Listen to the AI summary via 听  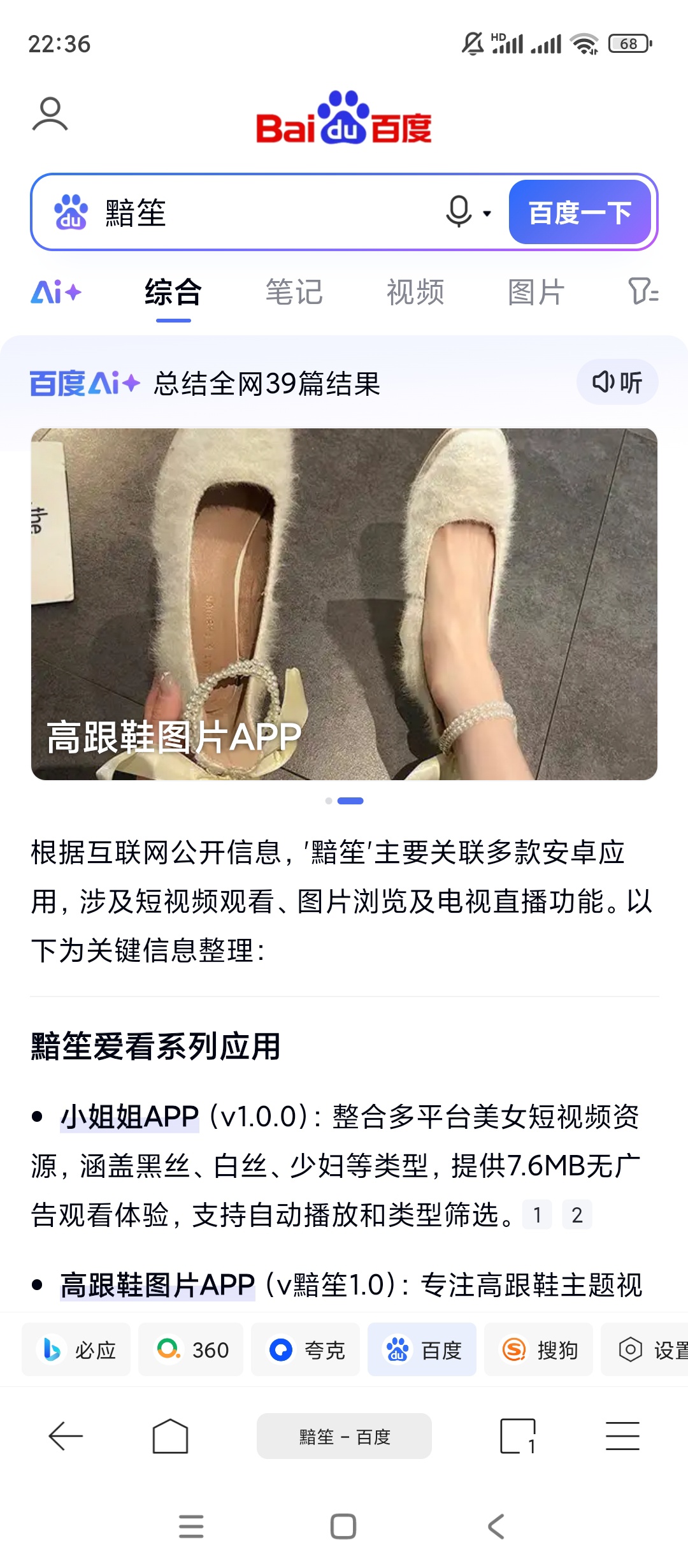(x=617, y=382)
